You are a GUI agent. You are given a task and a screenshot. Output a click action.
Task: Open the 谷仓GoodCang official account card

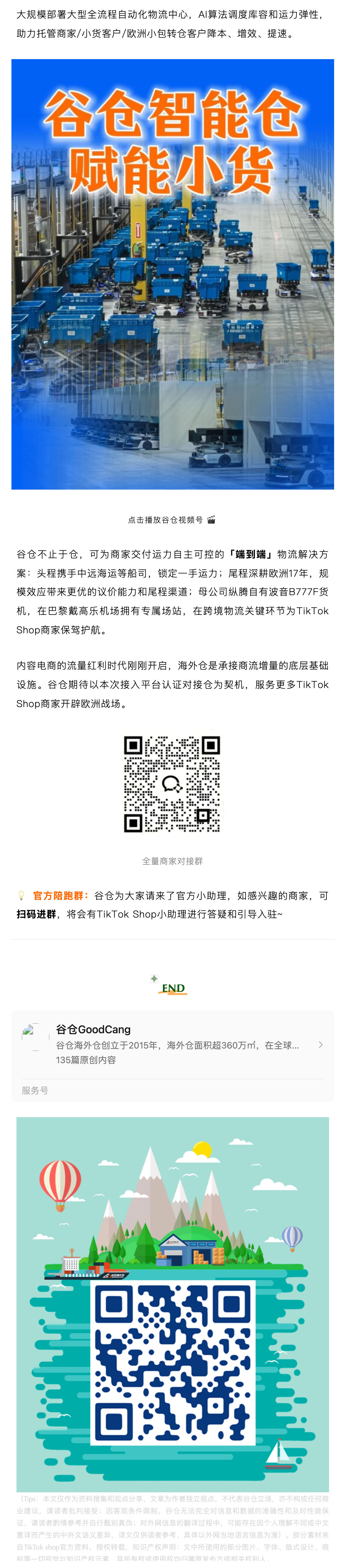coord(172,1044)
